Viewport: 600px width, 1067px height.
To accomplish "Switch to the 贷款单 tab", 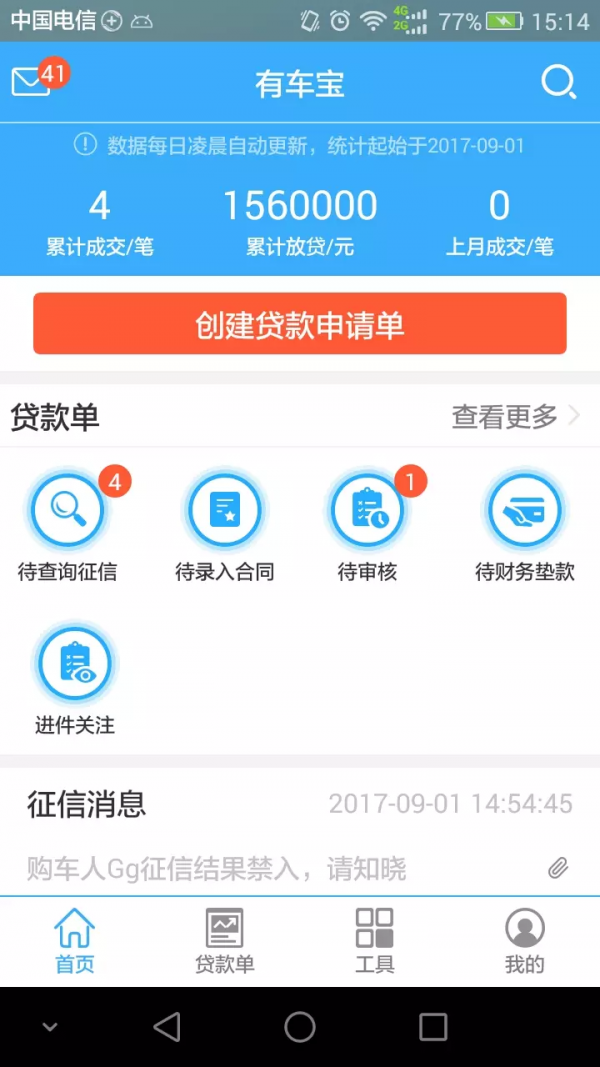I will point(224,941).
